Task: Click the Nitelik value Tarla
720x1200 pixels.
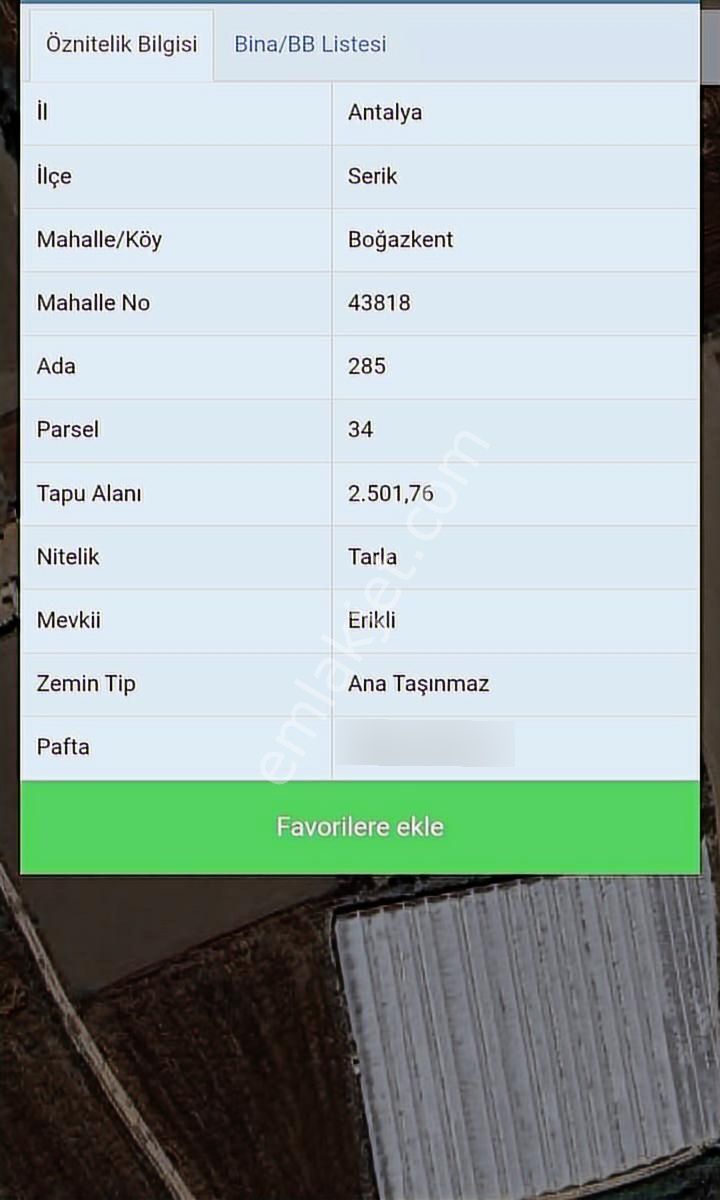Action: [x=369, y=557]
